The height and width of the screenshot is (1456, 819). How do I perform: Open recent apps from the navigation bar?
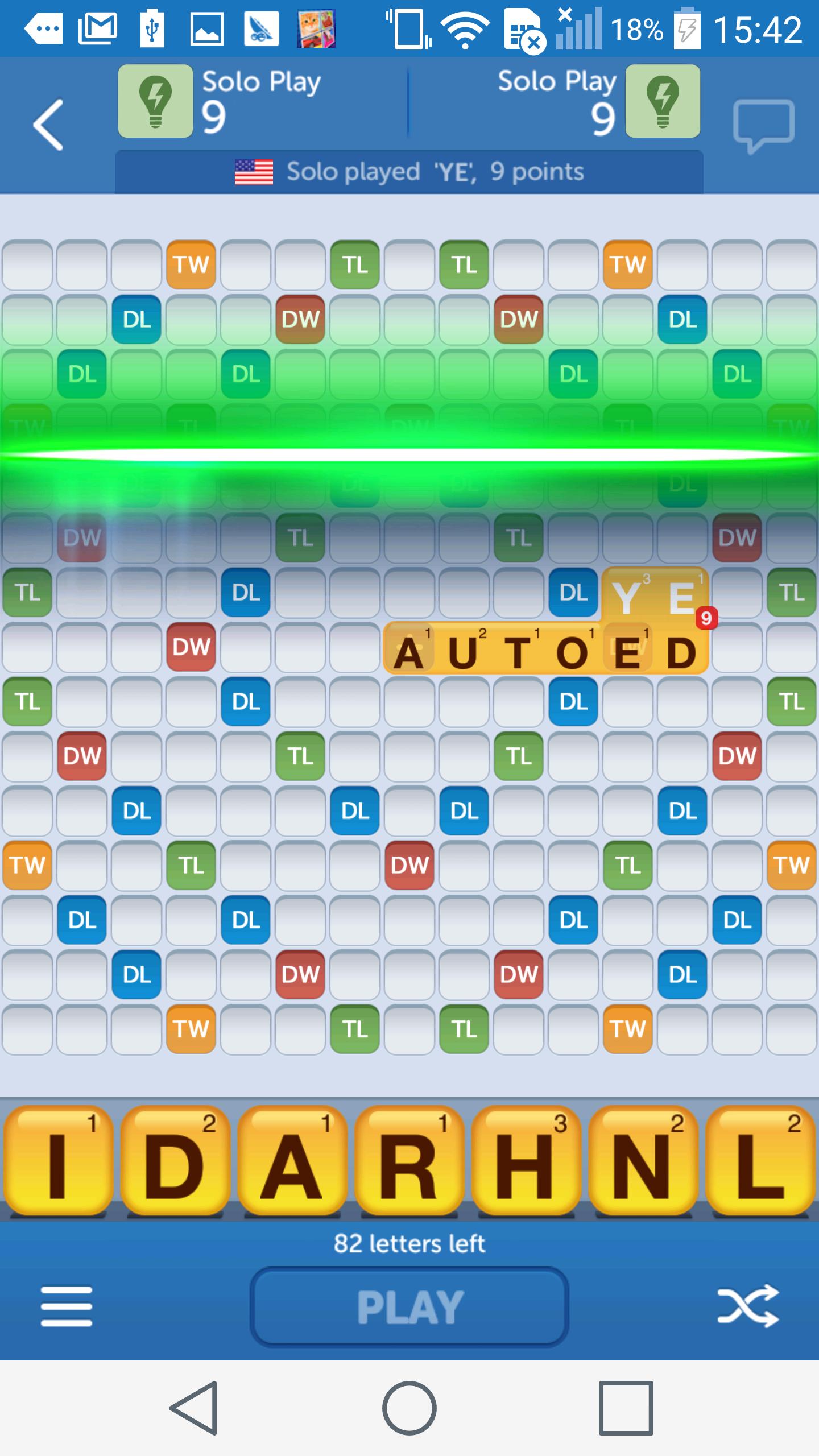click(x=626, y=1408)
